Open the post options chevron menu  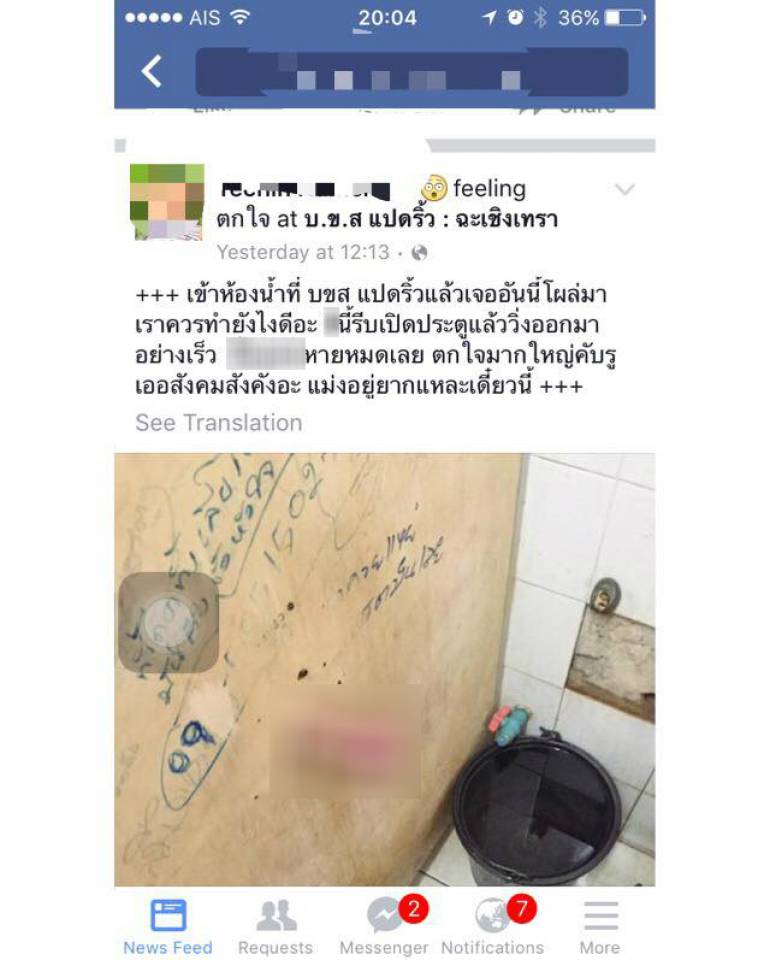click(625, 190)
